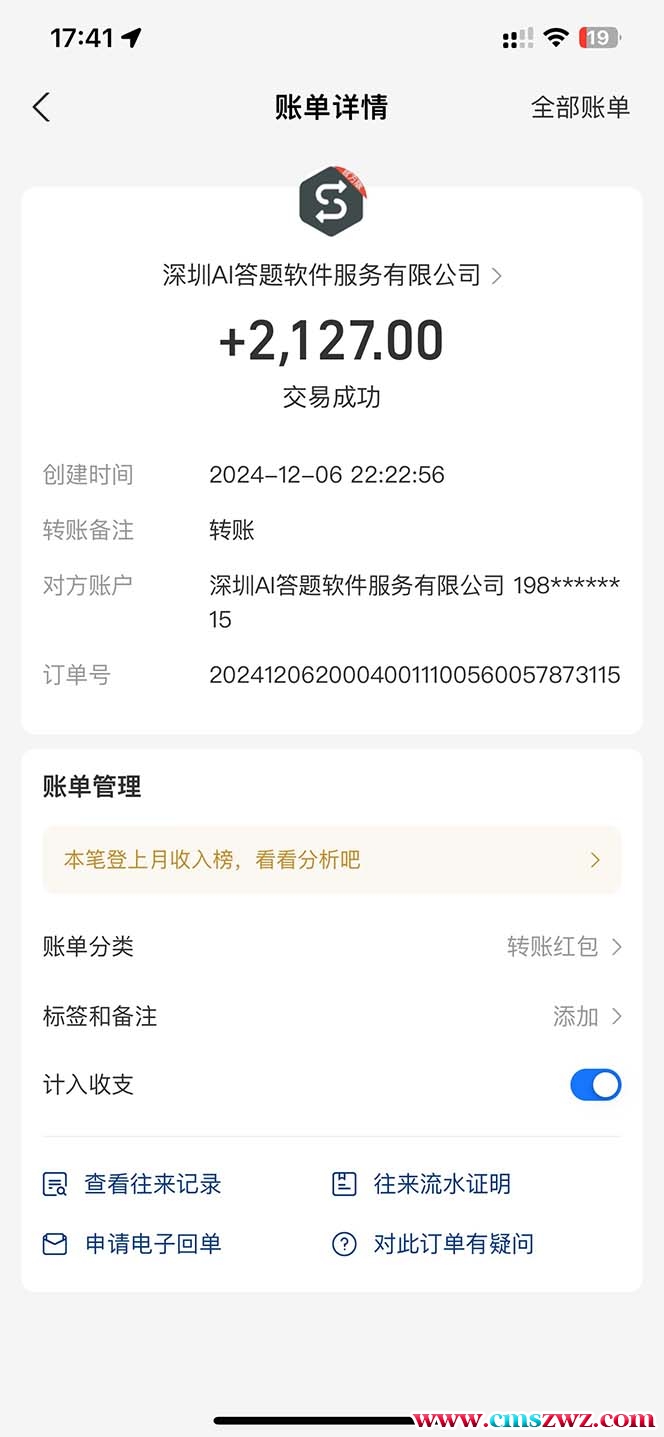Change 账单分类 from 转账红包
Image resolution: width=664 pixels, height=1437 pixels.
[x=564, y=946]
